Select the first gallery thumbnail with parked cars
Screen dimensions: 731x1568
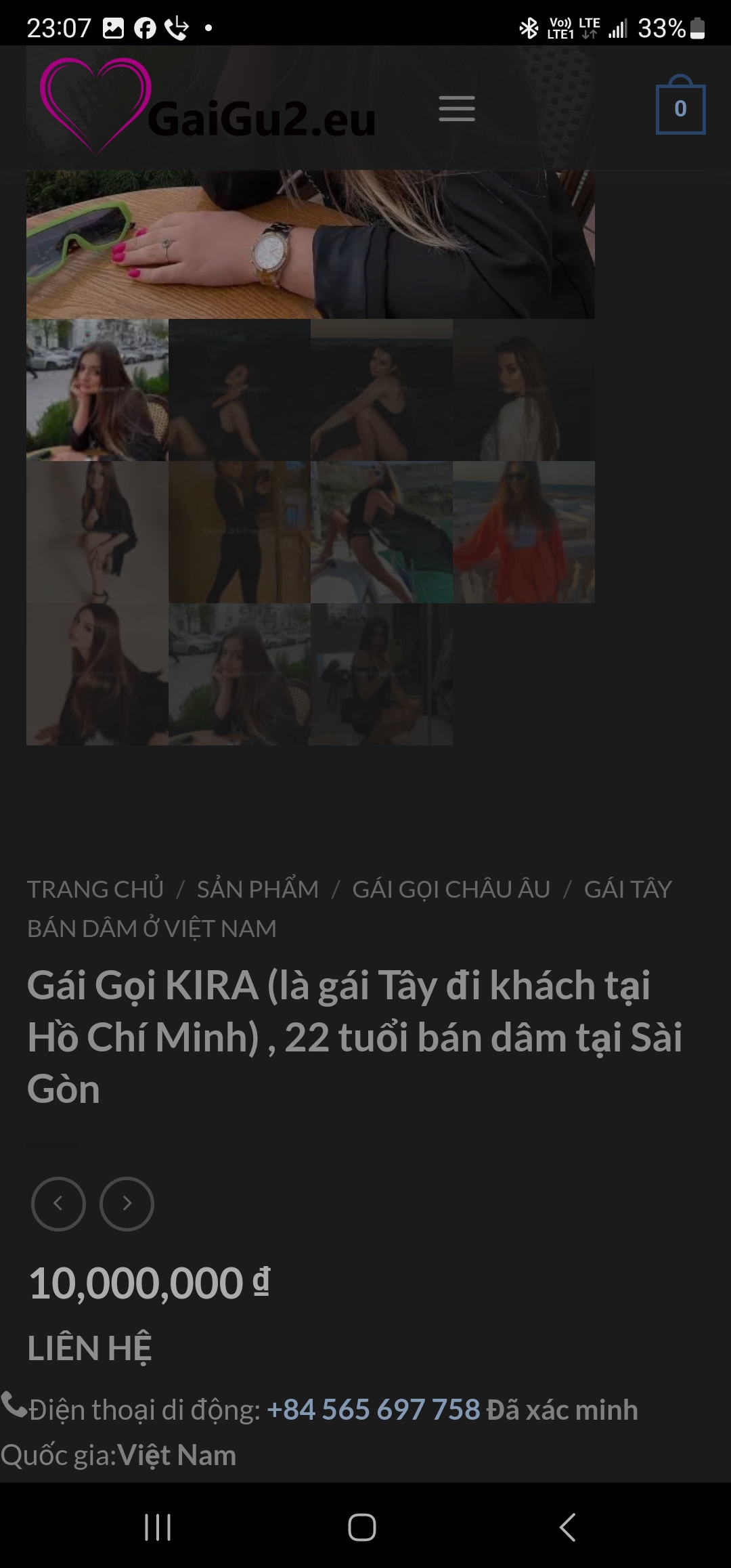coord(97,390)
